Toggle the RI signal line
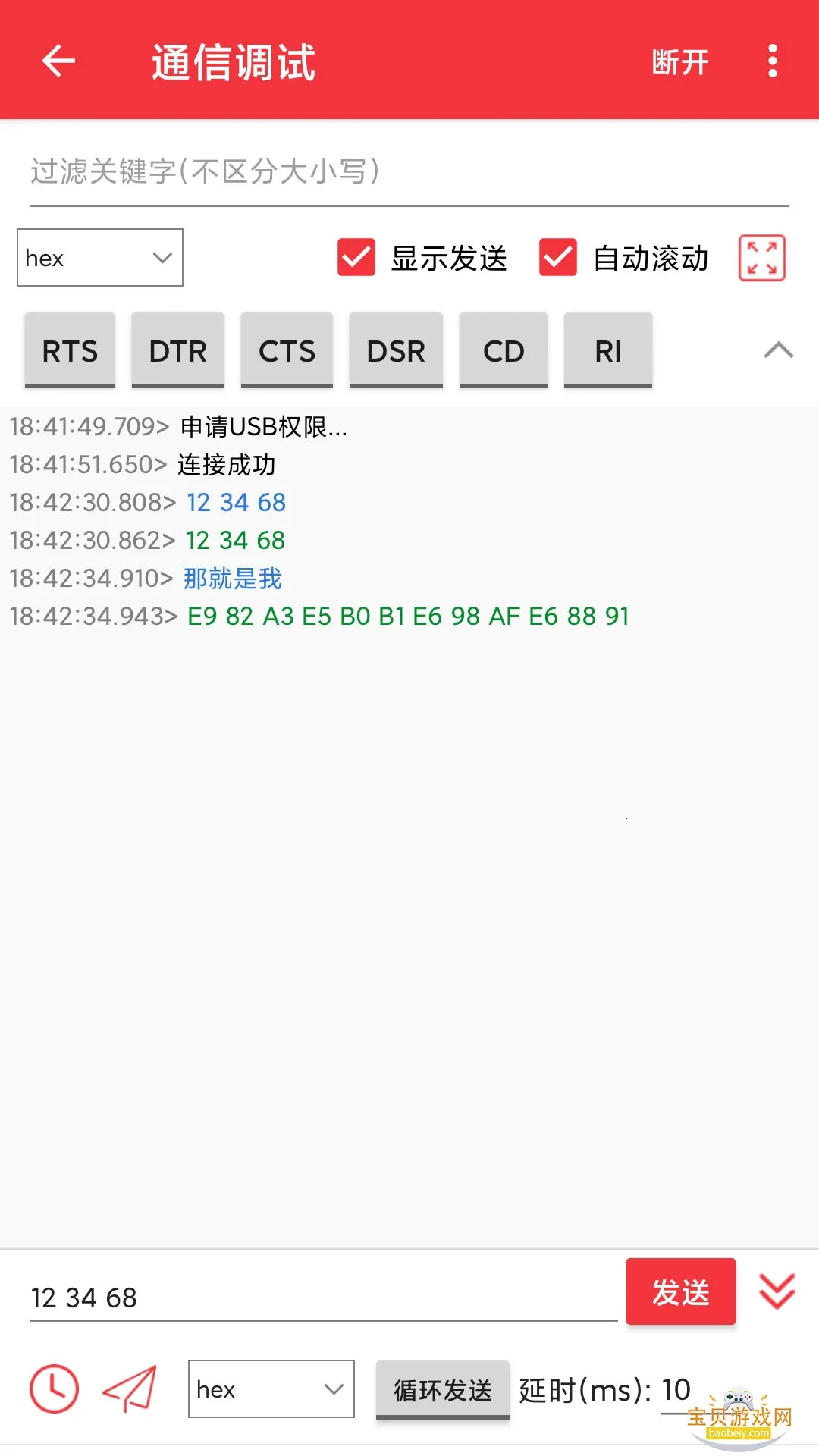 (x=607, y=350)
